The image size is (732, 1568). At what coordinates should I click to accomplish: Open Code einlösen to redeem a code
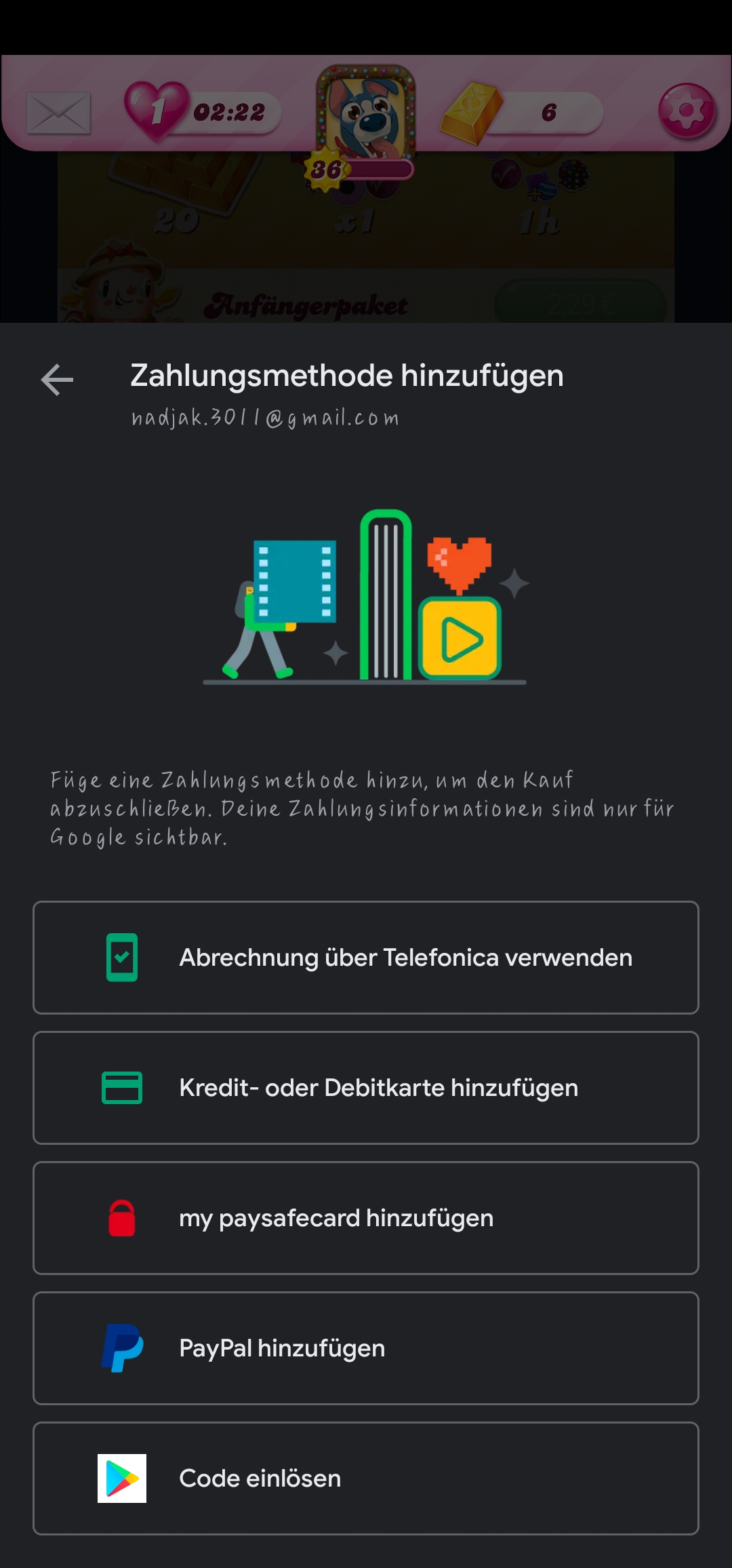pos(366,1478)
